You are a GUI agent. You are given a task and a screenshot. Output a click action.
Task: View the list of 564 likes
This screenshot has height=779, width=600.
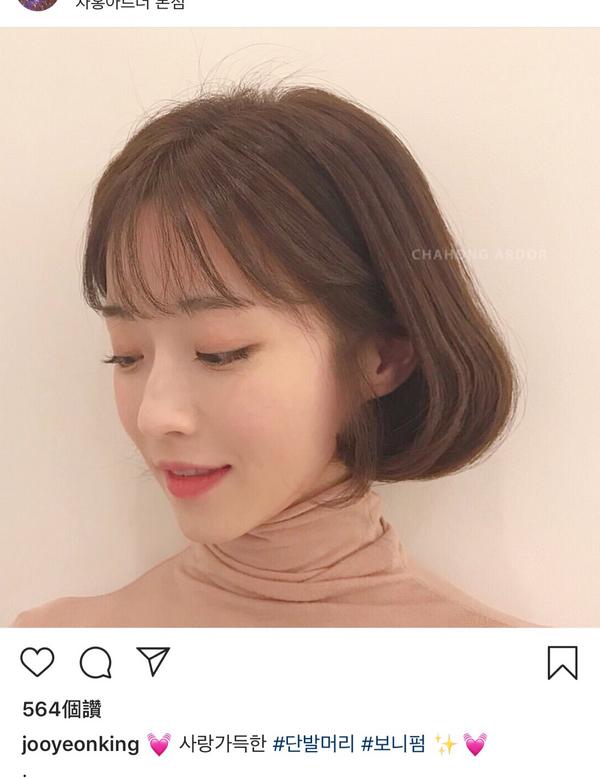62,711
